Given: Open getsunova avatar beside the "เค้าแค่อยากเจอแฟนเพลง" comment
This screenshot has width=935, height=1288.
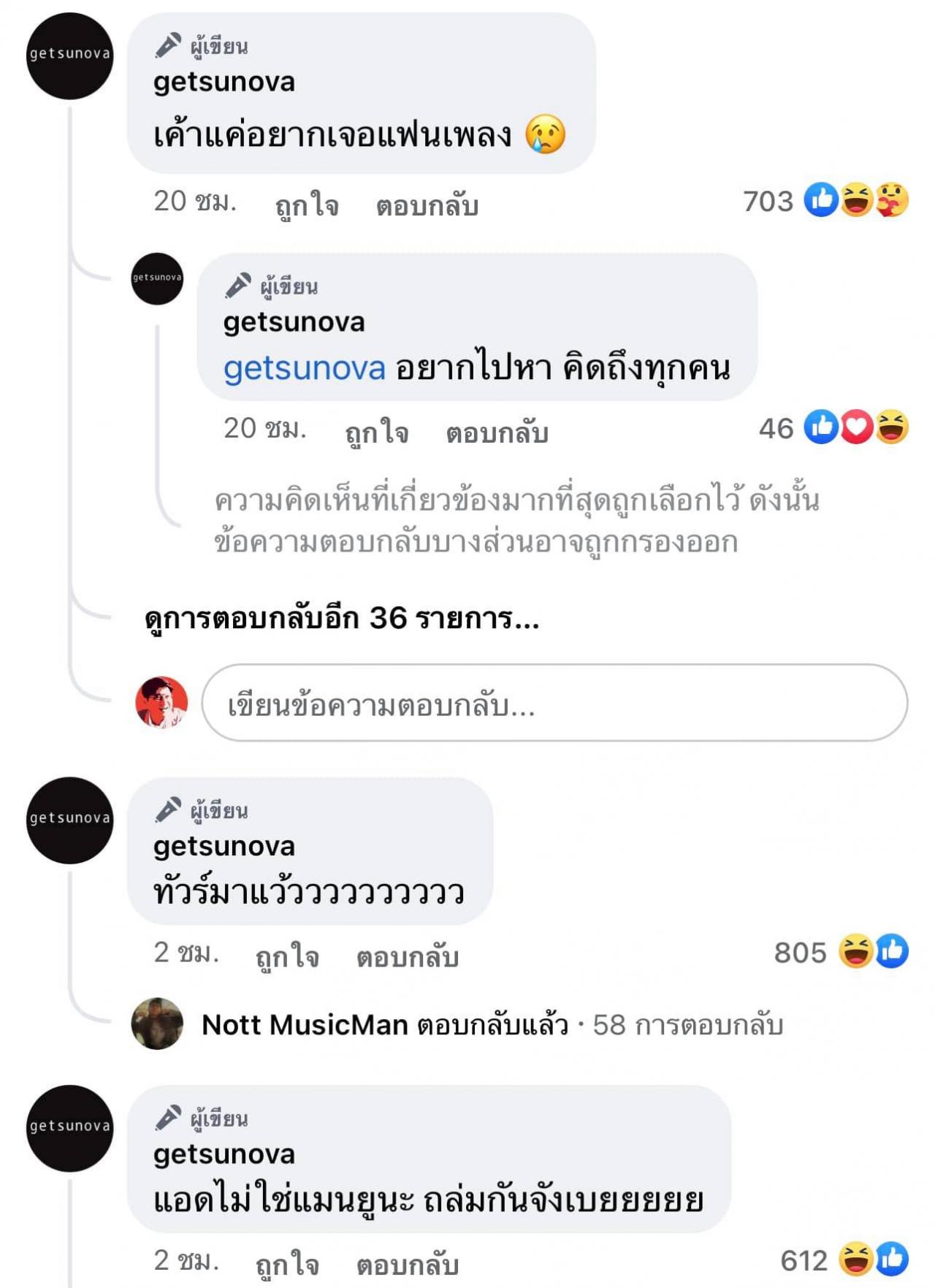Looking at the screenshot, I should 70,56.
